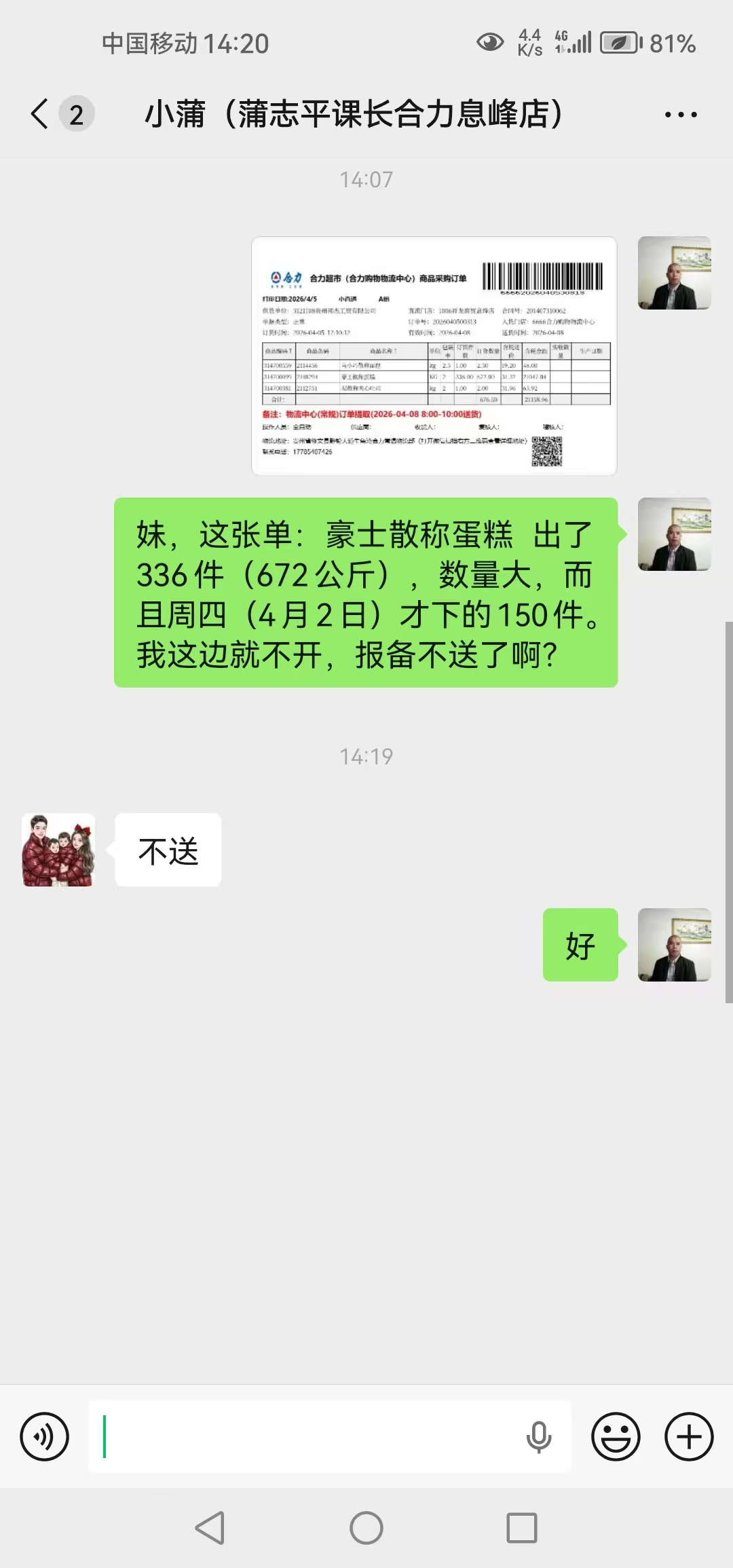
Task: Switch to voice message input
Action: [45, 1436]
